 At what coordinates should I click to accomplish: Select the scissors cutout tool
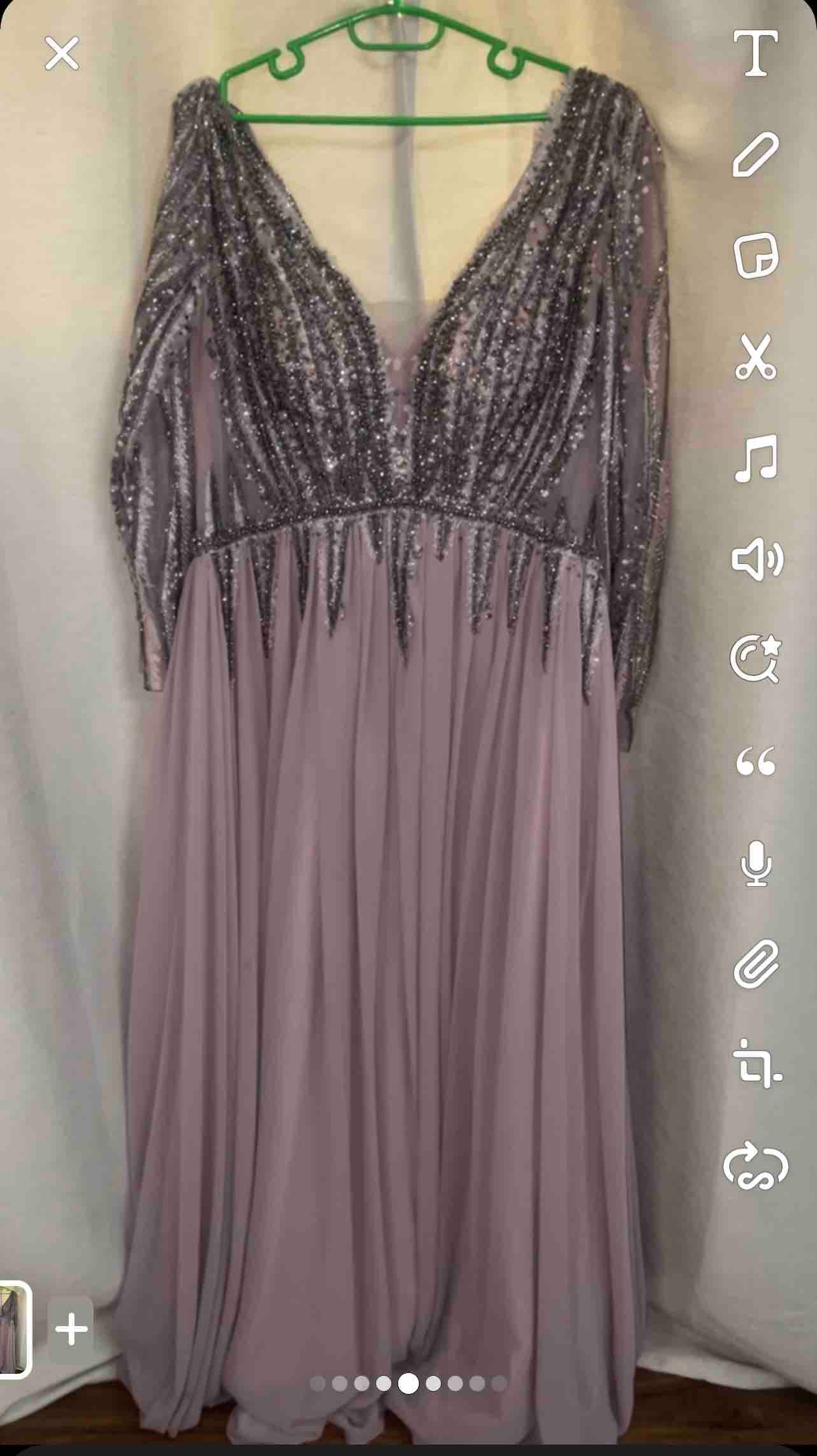[756, 357]
